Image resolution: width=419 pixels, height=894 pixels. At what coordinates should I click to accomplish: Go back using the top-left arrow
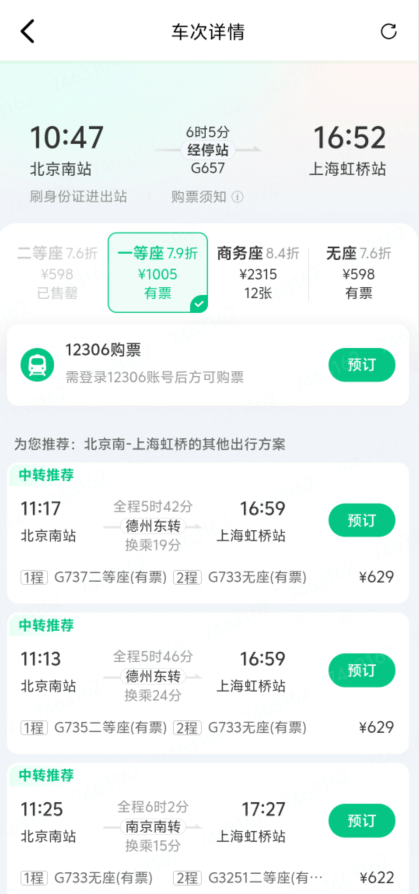pyautogui.click(x=27, y=31)
